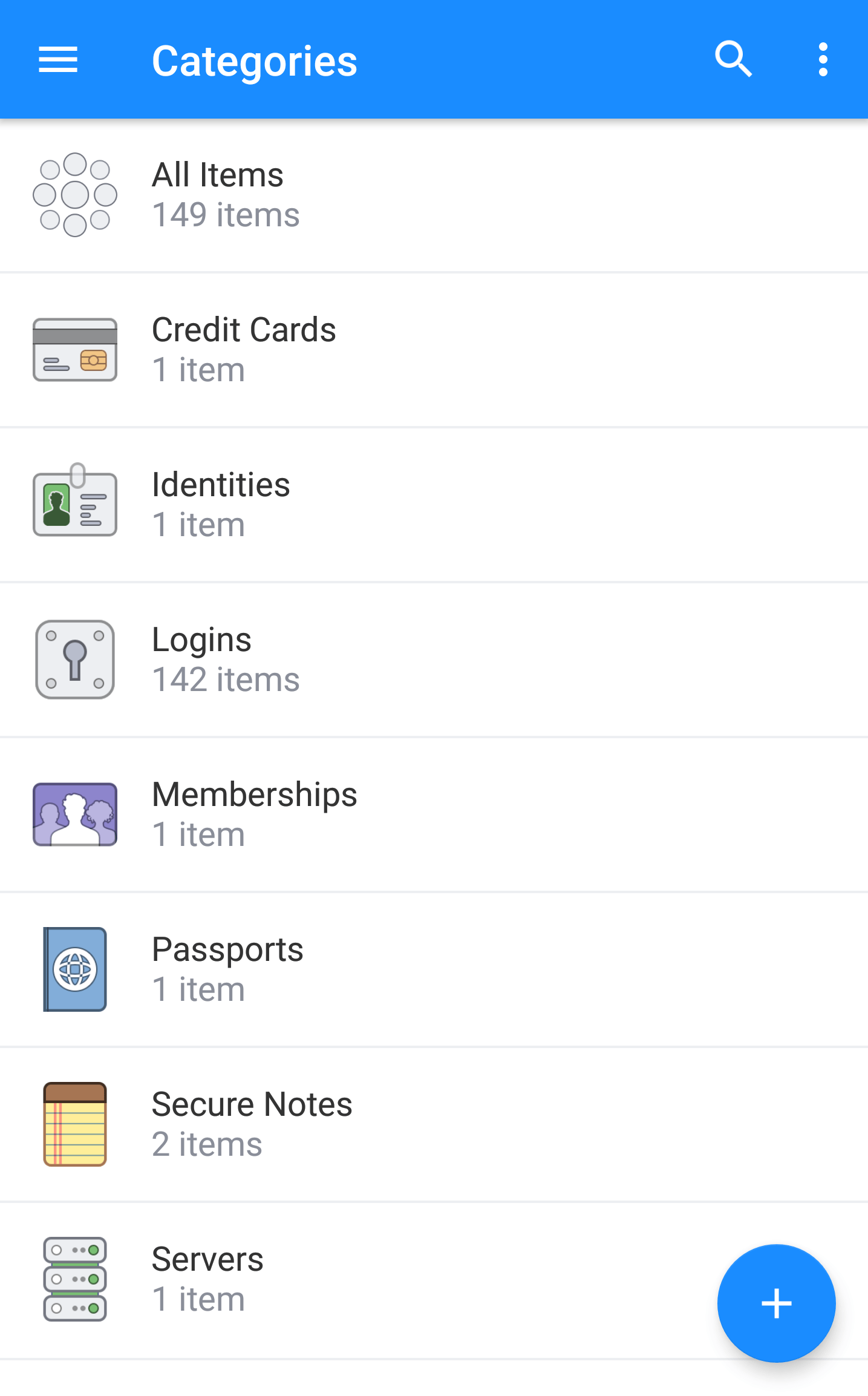
Task: Open the three-dot overflow menu
Action: click(823, 59)
